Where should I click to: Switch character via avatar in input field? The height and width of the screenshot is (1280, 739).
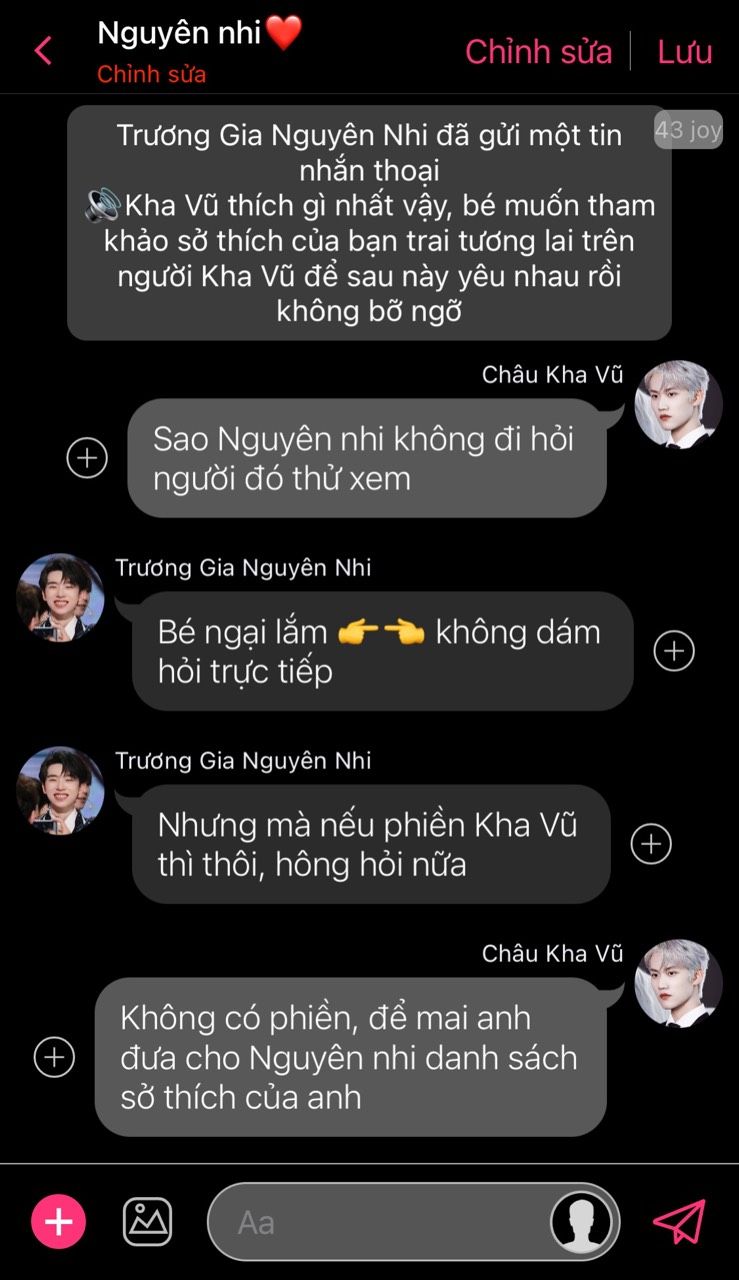coord(582,1222)
